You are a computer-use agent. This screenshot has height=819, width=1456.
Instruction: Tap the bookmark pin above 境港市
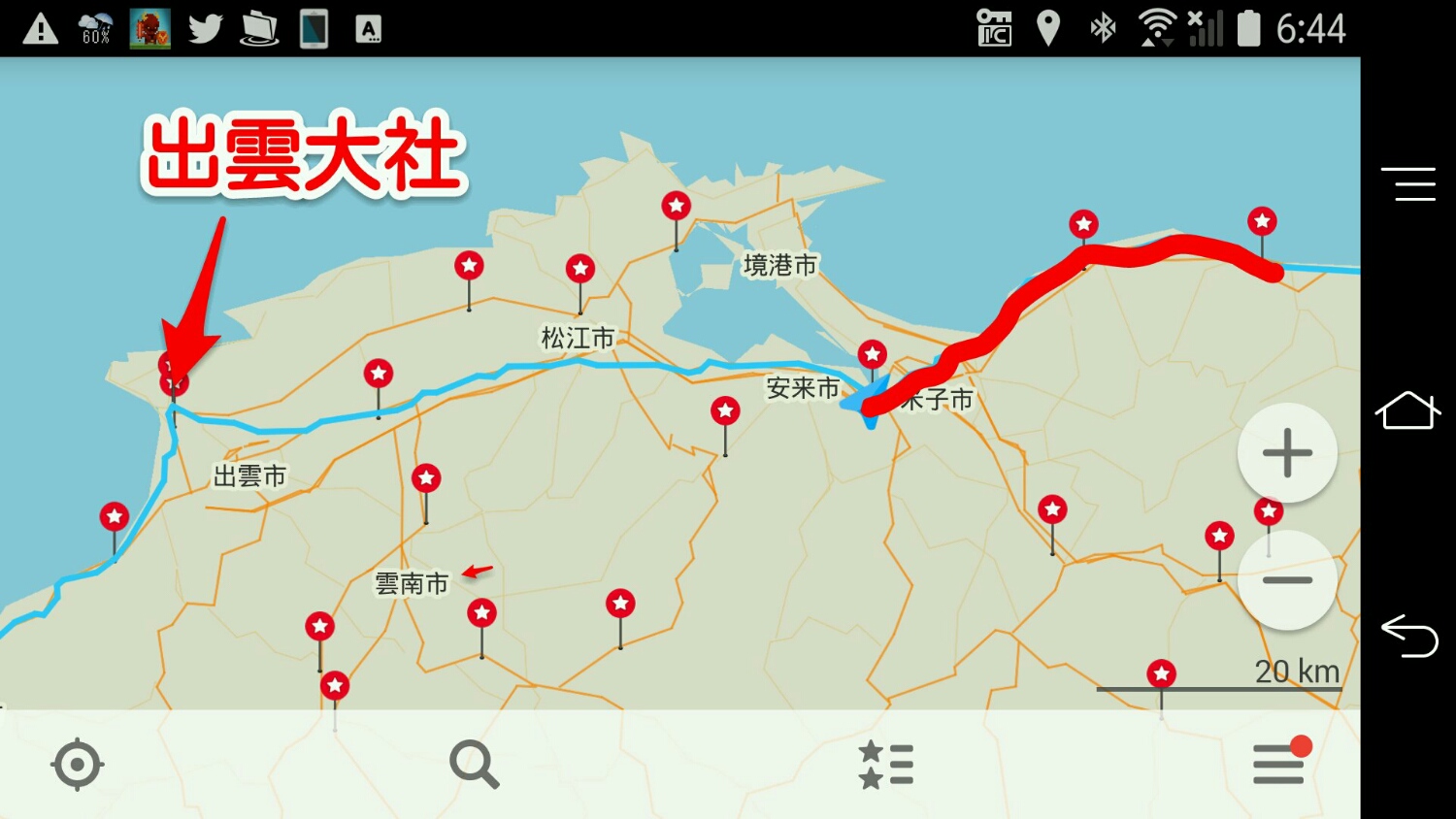(x=677, y=207)
